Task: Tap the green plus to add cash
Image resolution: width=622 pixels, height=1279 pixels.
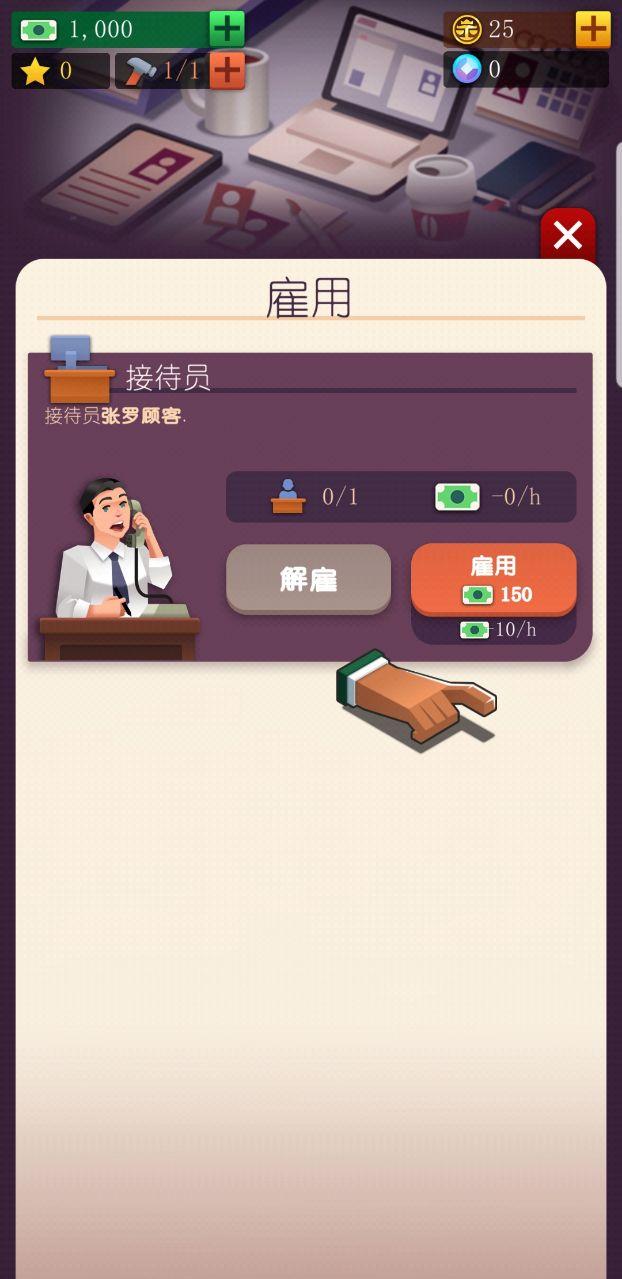Action: click(227, 29)
